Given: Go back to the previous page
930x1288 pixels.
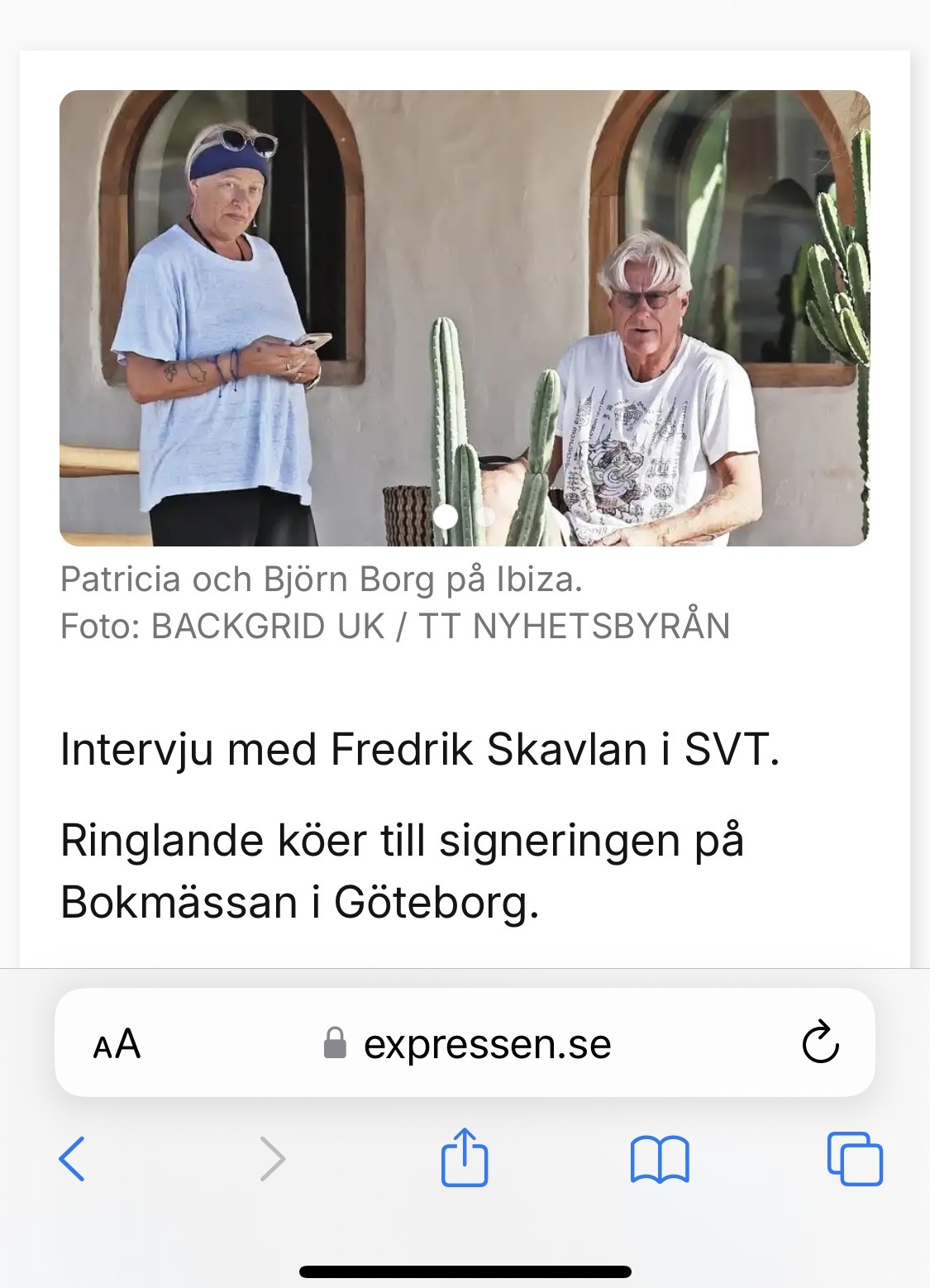Looking at the screenshot, I should (x=72, y=1158).
